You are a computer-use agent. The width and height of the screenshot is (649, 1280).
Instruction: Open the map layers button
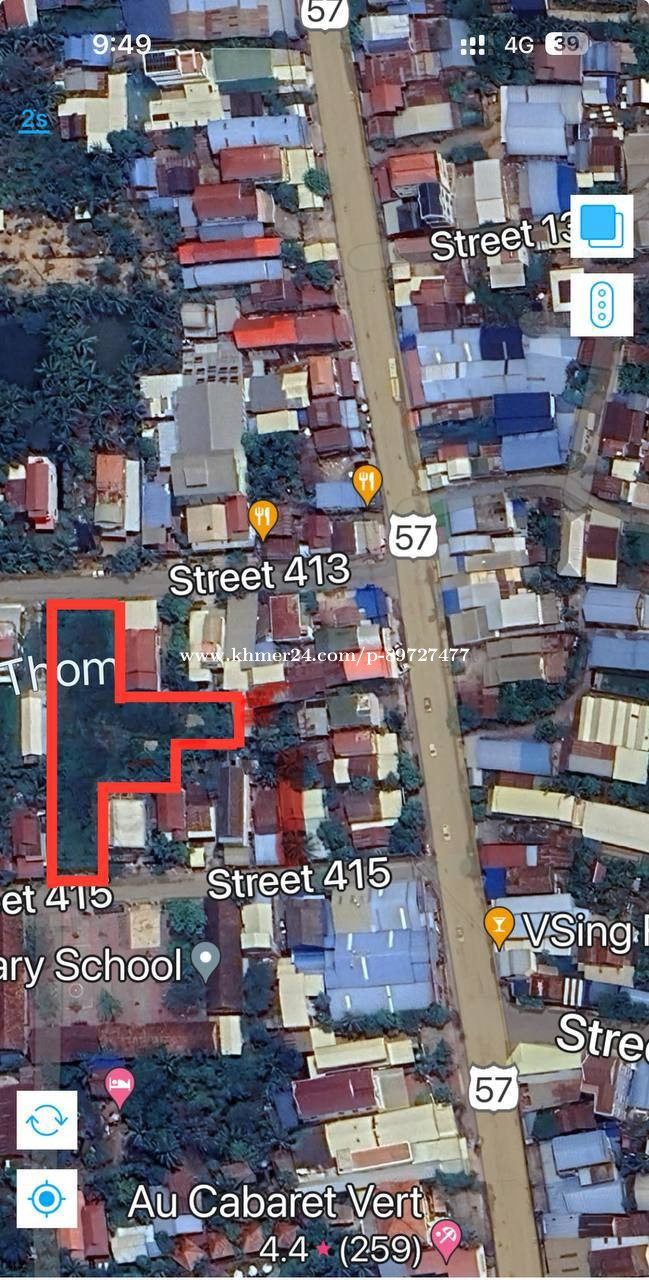pos(601,226)
